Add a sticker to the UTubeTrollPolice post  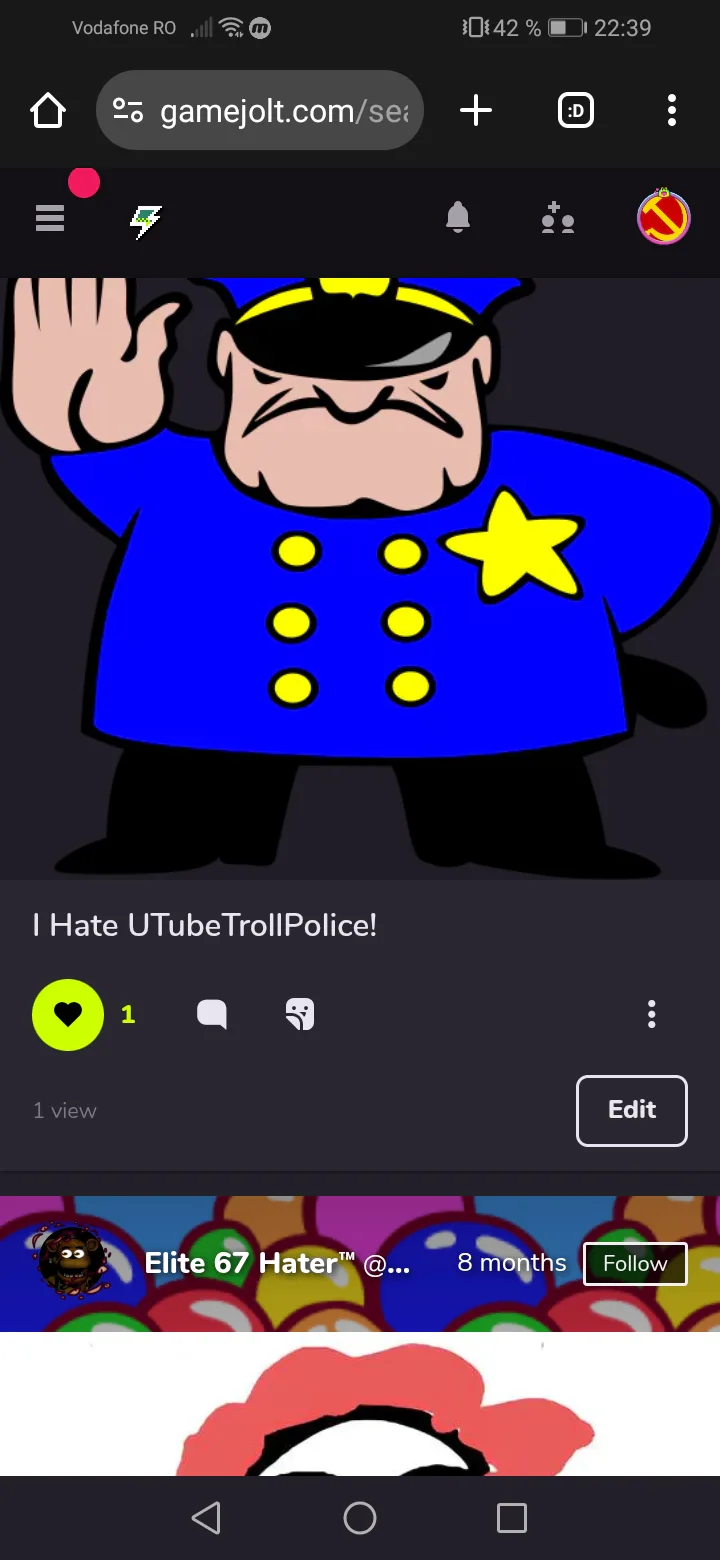coord(299,1015)
